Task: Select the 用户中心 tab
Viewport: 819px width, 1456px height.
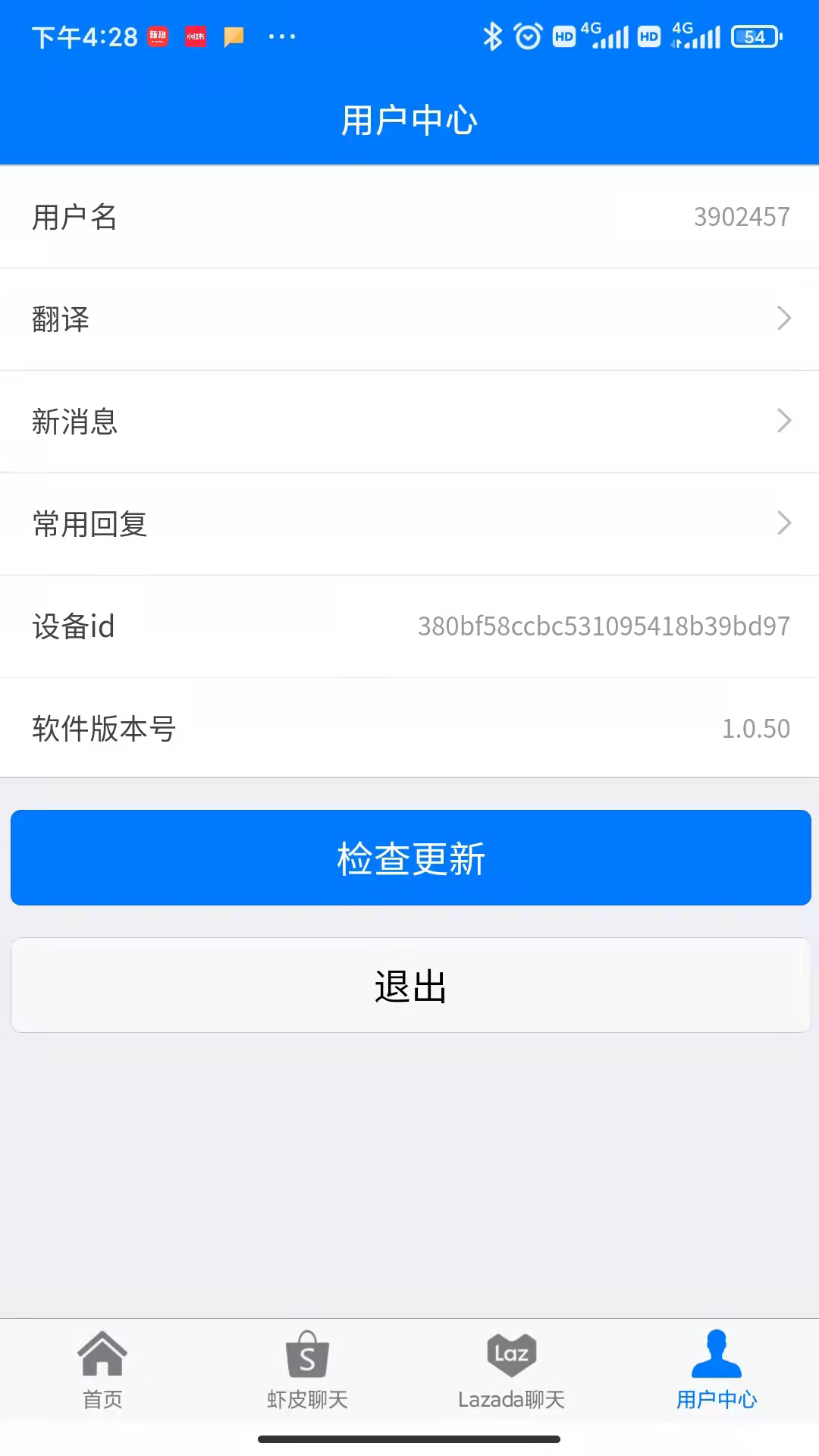Action: click(x=716, y=1370)
